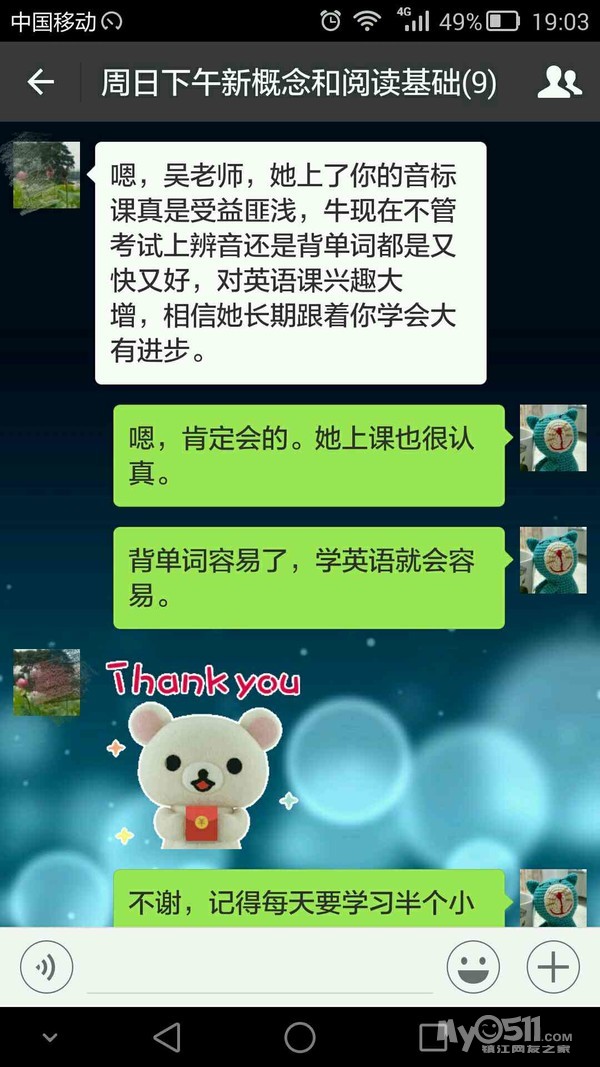Tap the message text field
600x1067 pixels.
[260, 968]
